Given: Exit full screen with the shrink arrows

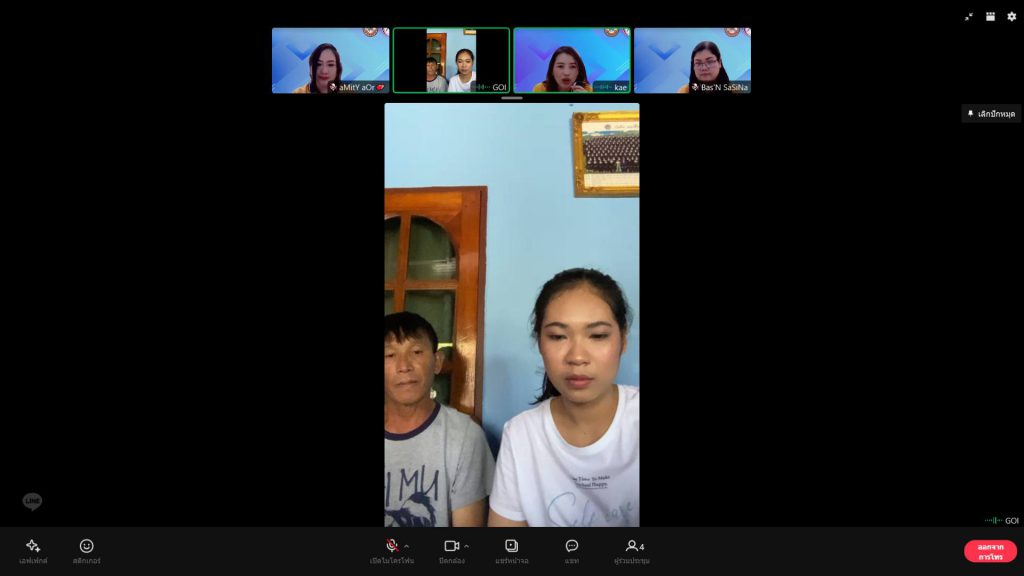Looking at the screenshot, I should tap(969, 16).
